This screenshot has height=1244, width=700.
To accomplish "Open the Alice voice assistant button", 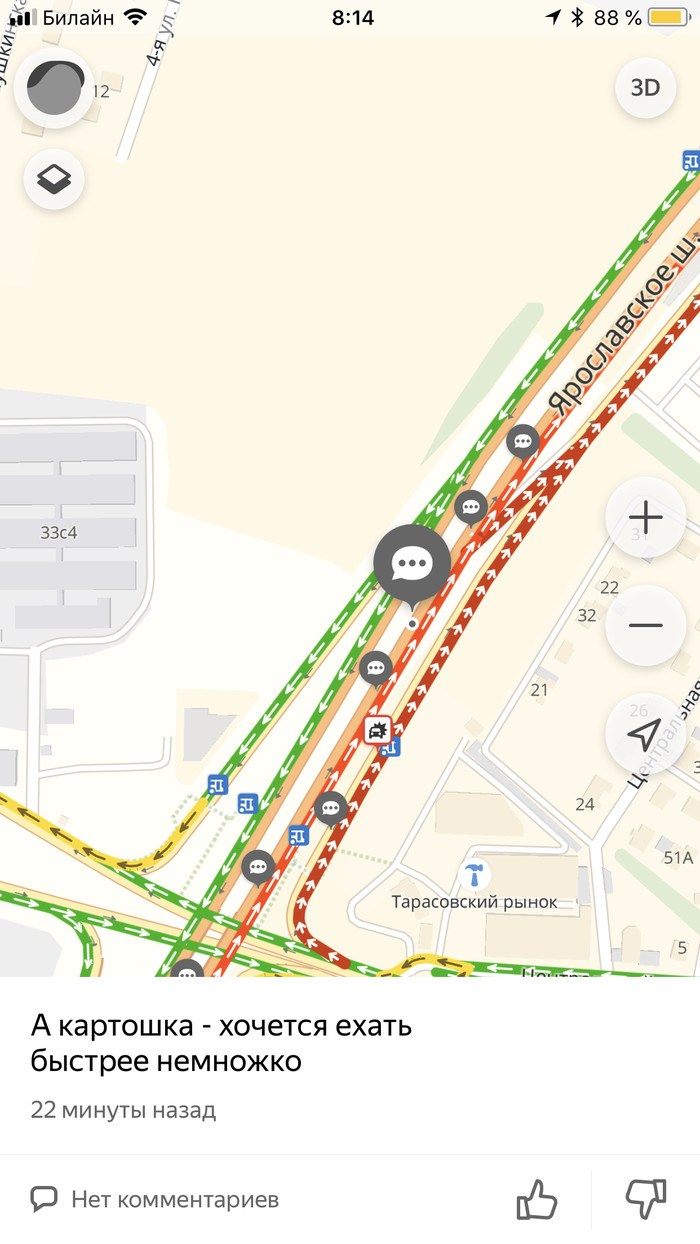I will pos(54,88).
